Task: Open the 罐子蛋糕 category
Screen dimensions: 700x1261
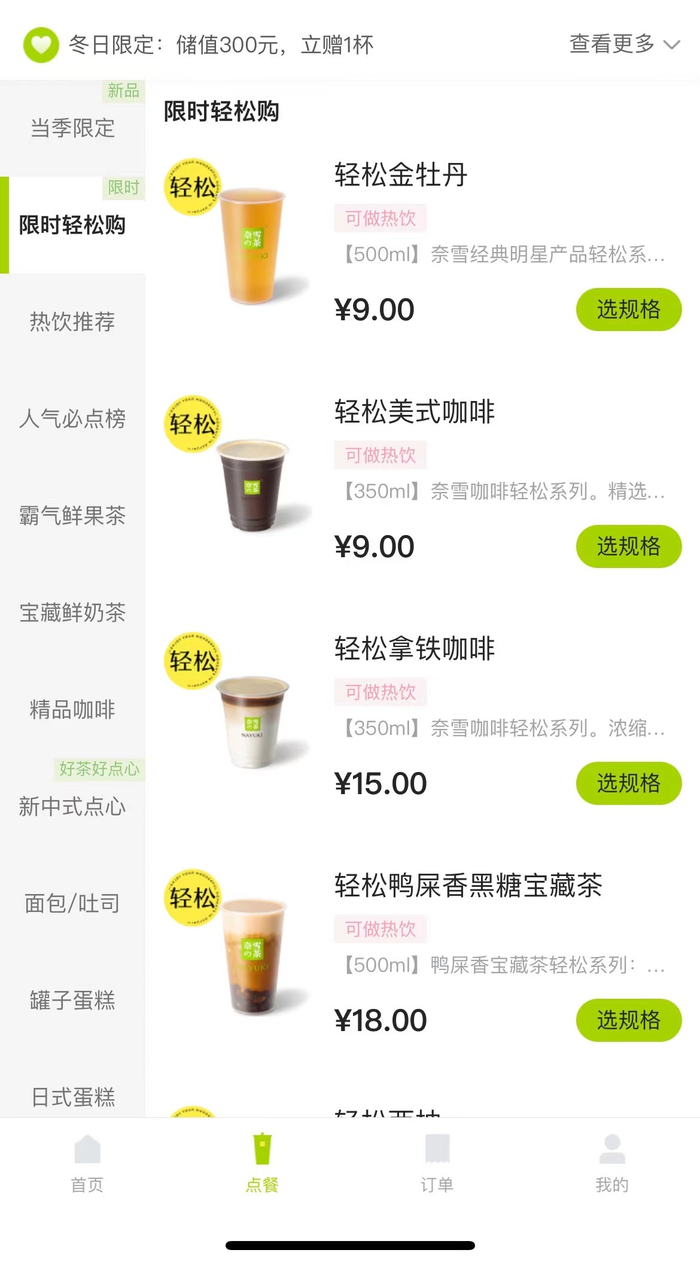Action: coord(72,1000)
